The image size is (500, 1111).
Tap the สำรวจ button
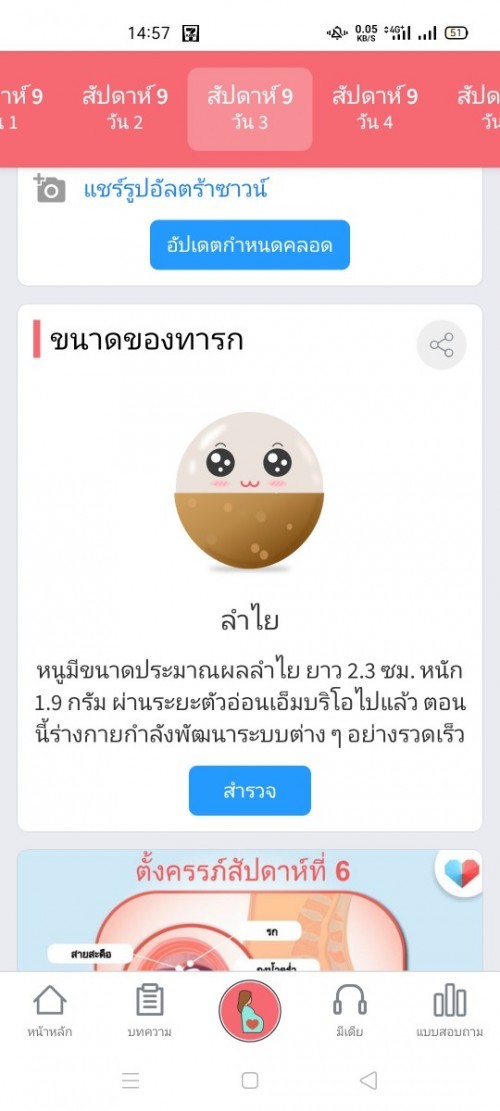249,790
